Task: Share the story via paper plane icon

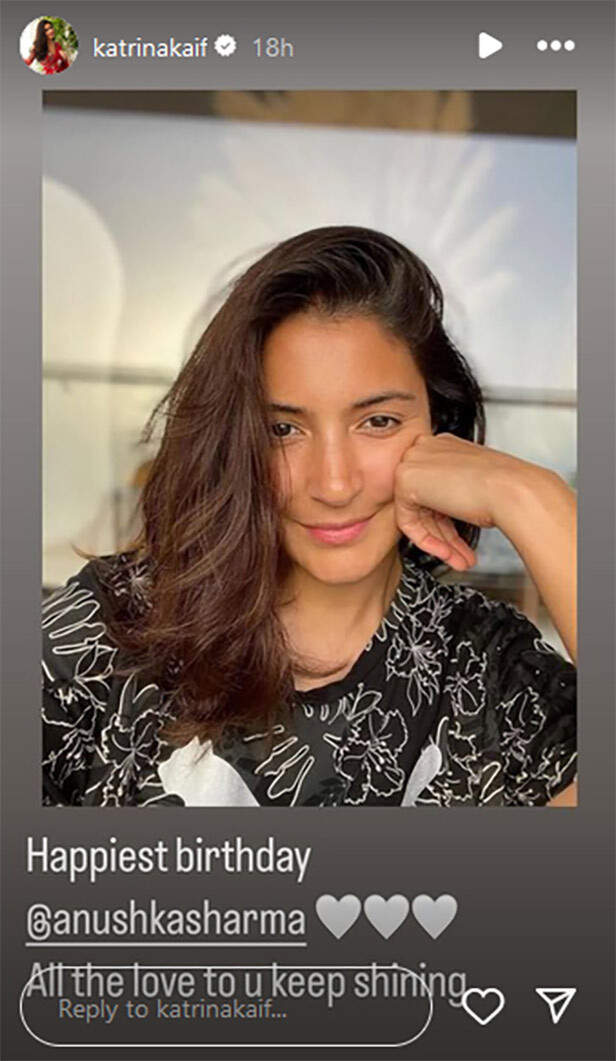Action: 556,1005
